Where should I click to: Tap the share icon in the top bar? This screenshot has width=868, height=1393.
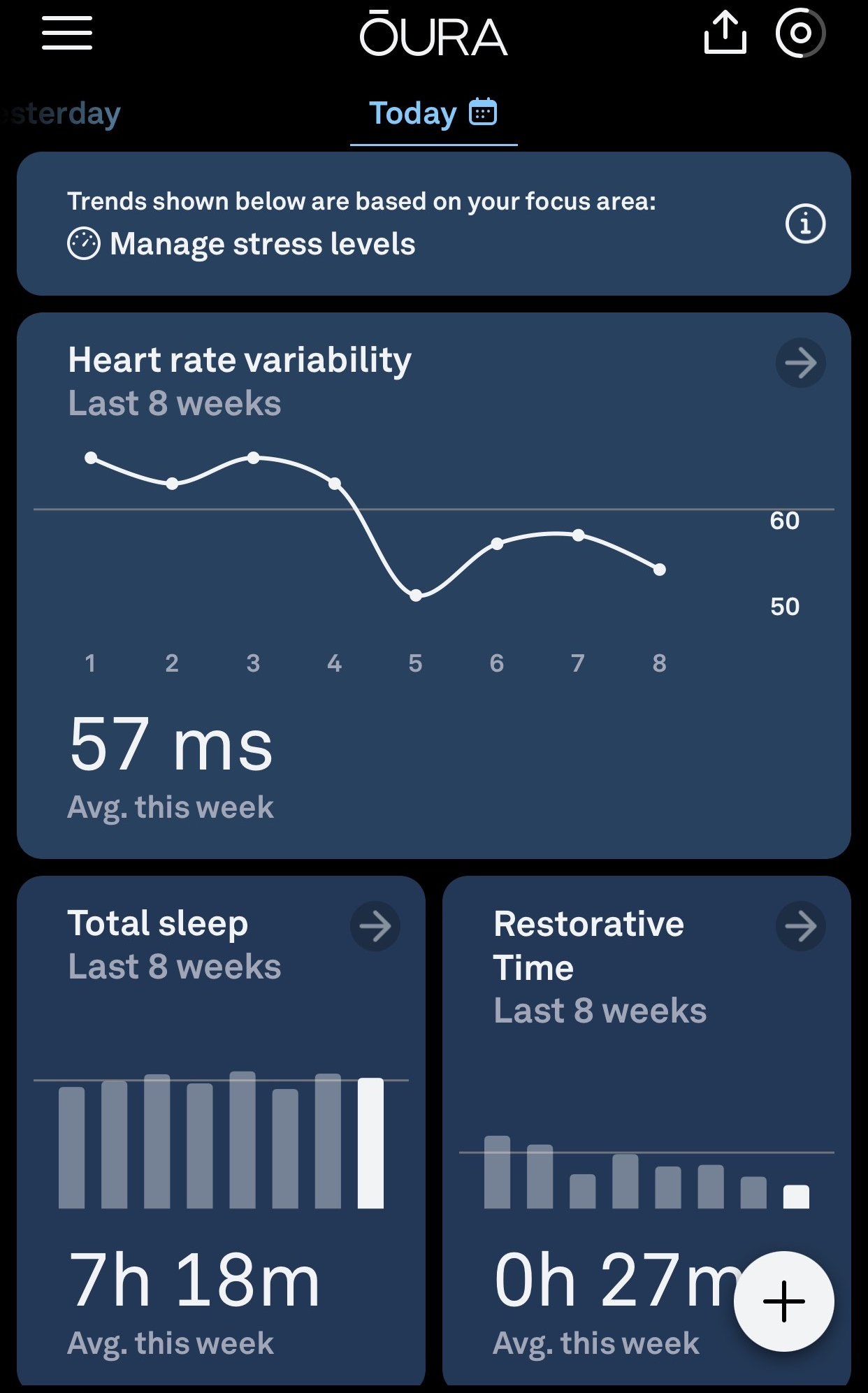[x=727, y=33]
